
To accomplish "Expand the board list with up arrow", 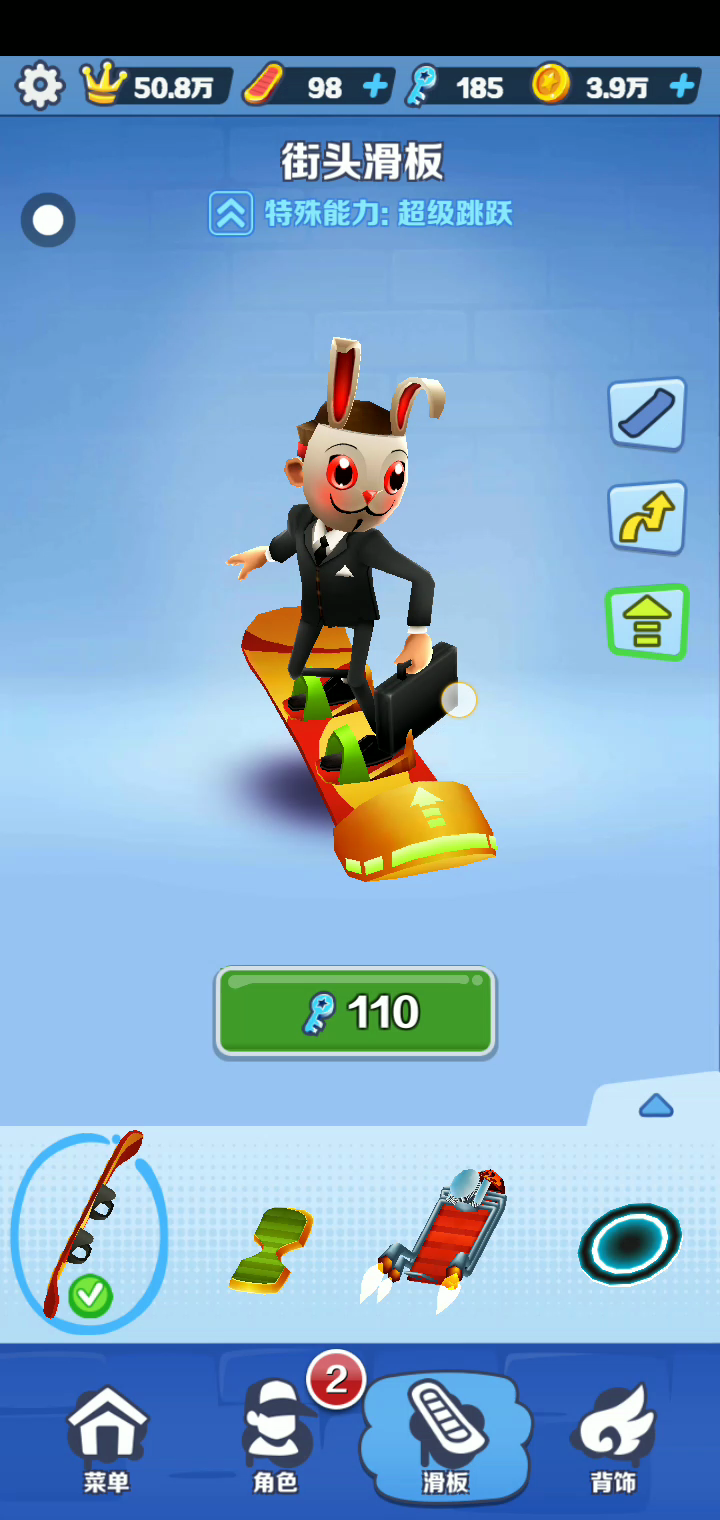I will 656,1105.
